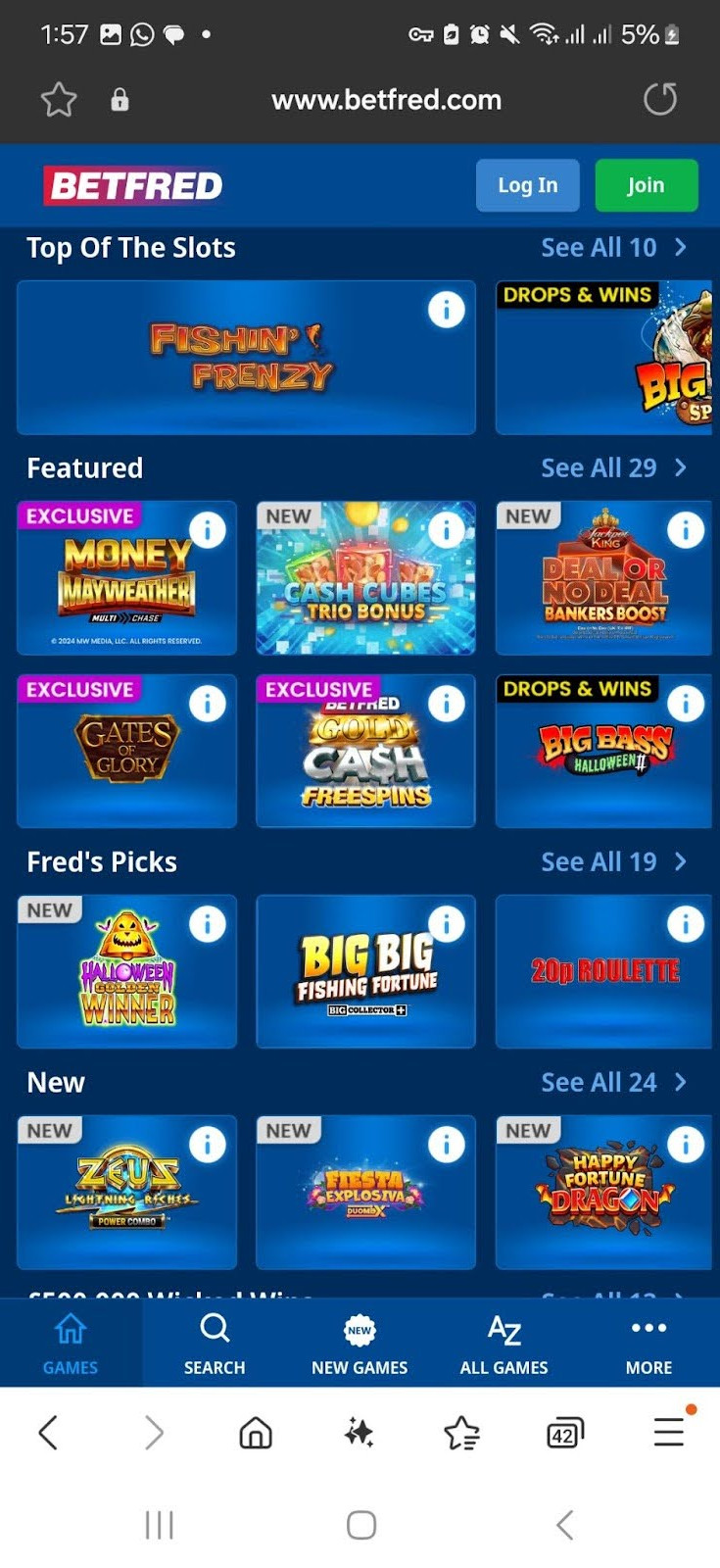Bookmark this page with the star icon
Screen dimensions: 720x1568
click(59, 99)
